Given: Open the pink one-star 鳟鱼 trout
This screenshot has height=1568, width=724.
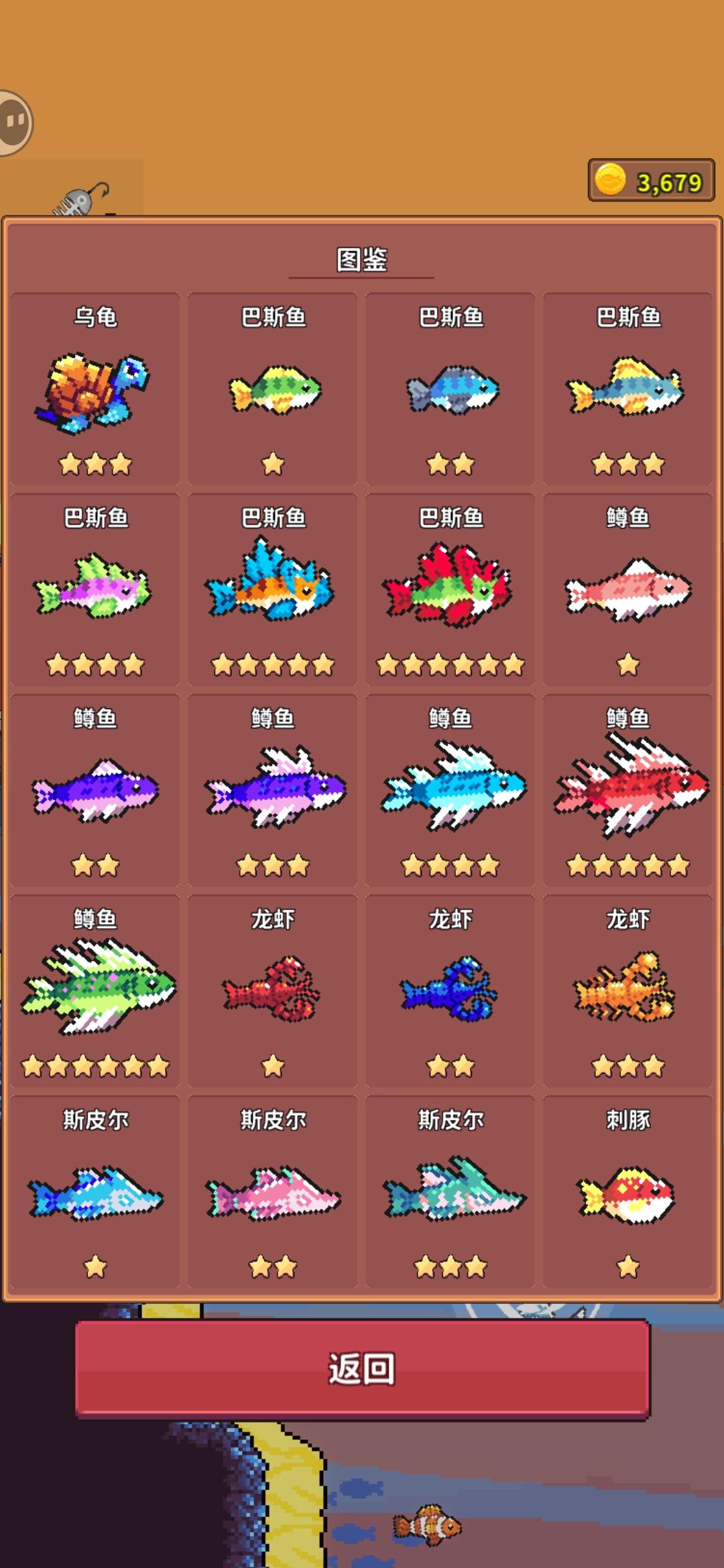Looking at the screenshot, I should [x=627, y=590].
